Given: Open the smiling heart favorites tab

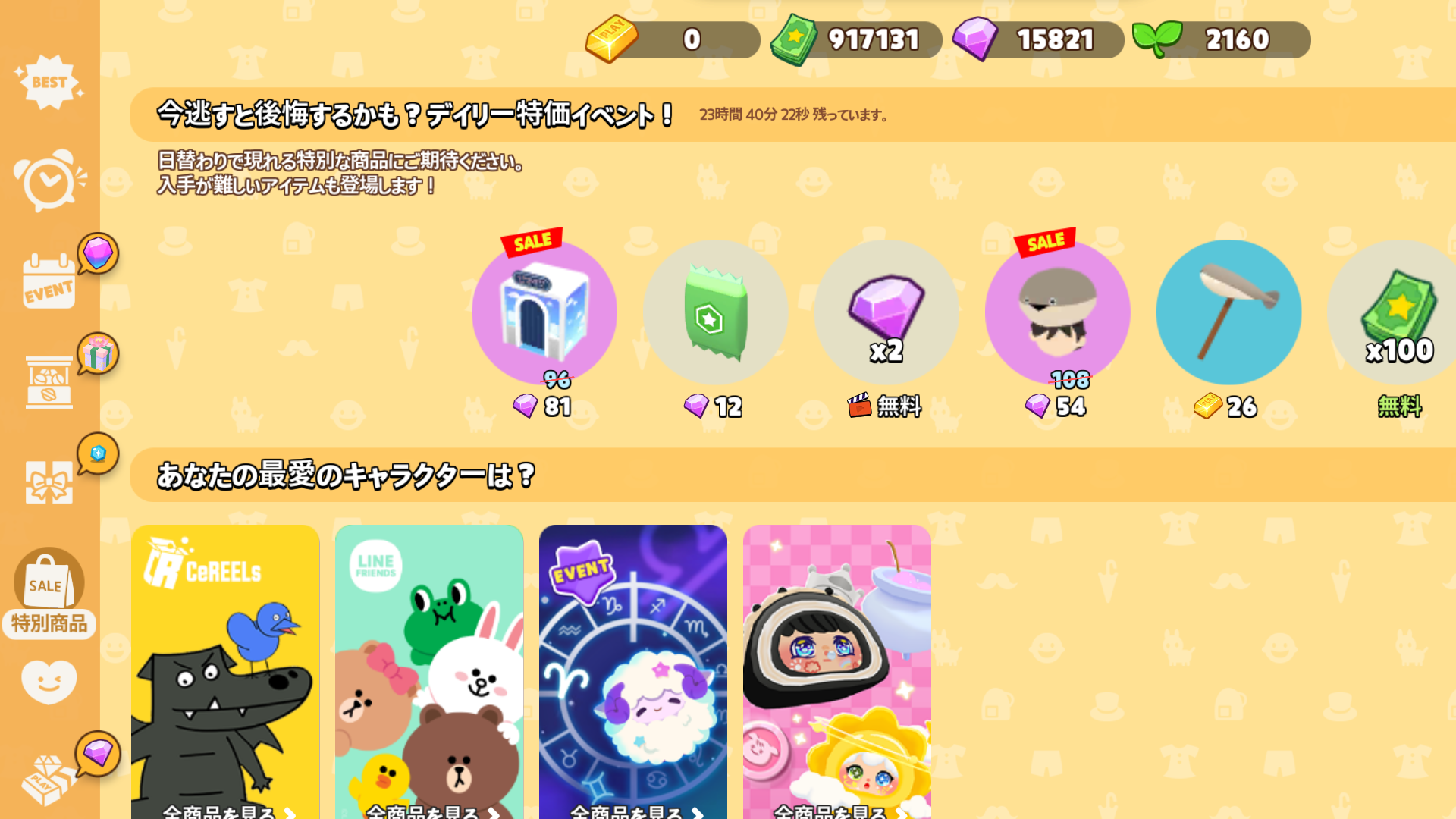Looking at the screenshot, I should click(49, 681).
